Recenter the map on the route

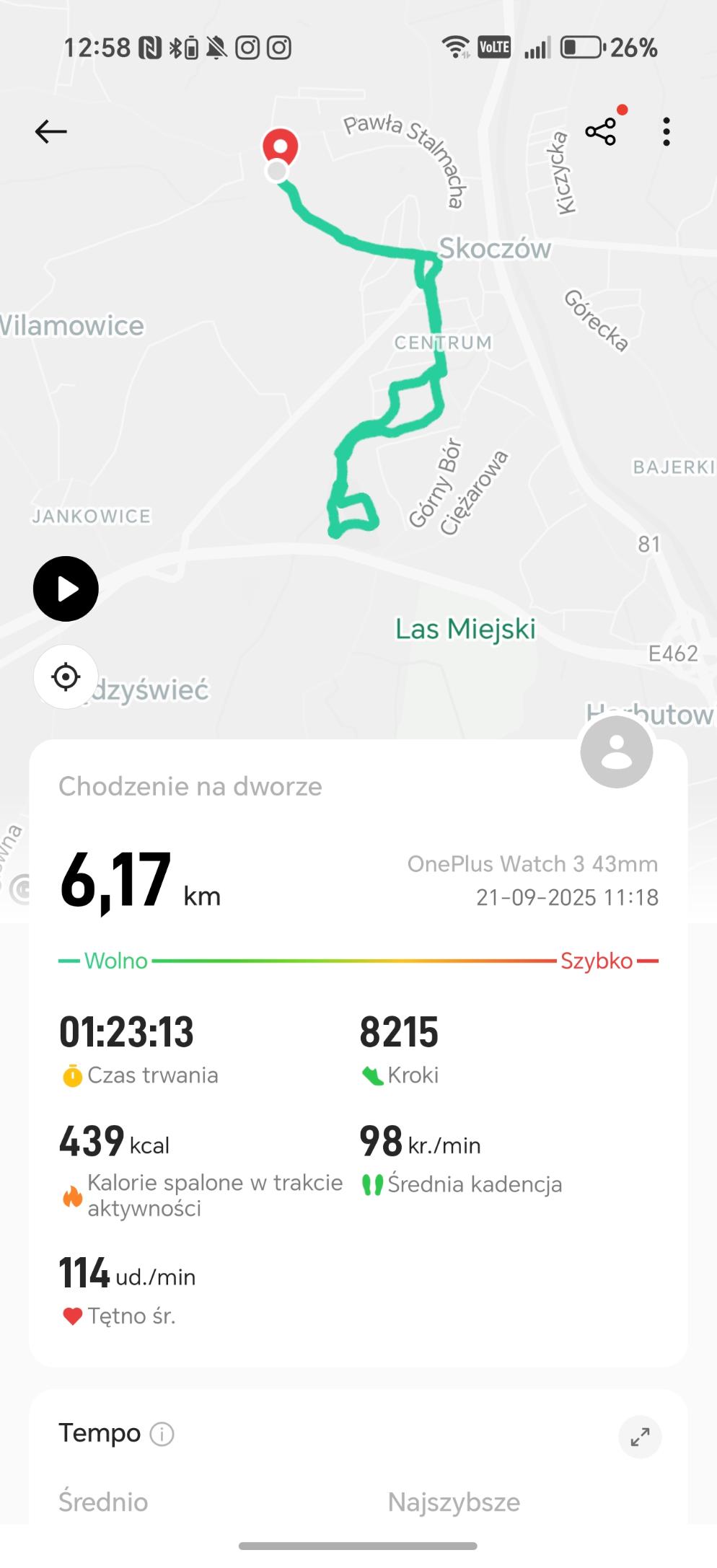66,677
